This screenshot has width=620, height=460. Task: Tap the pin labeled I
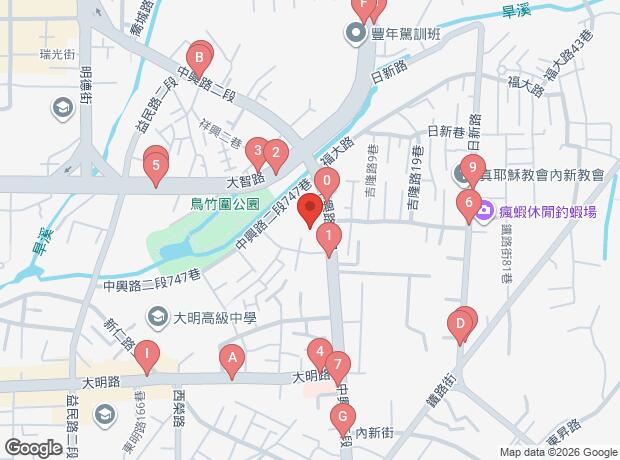click(x=148, y=353)
